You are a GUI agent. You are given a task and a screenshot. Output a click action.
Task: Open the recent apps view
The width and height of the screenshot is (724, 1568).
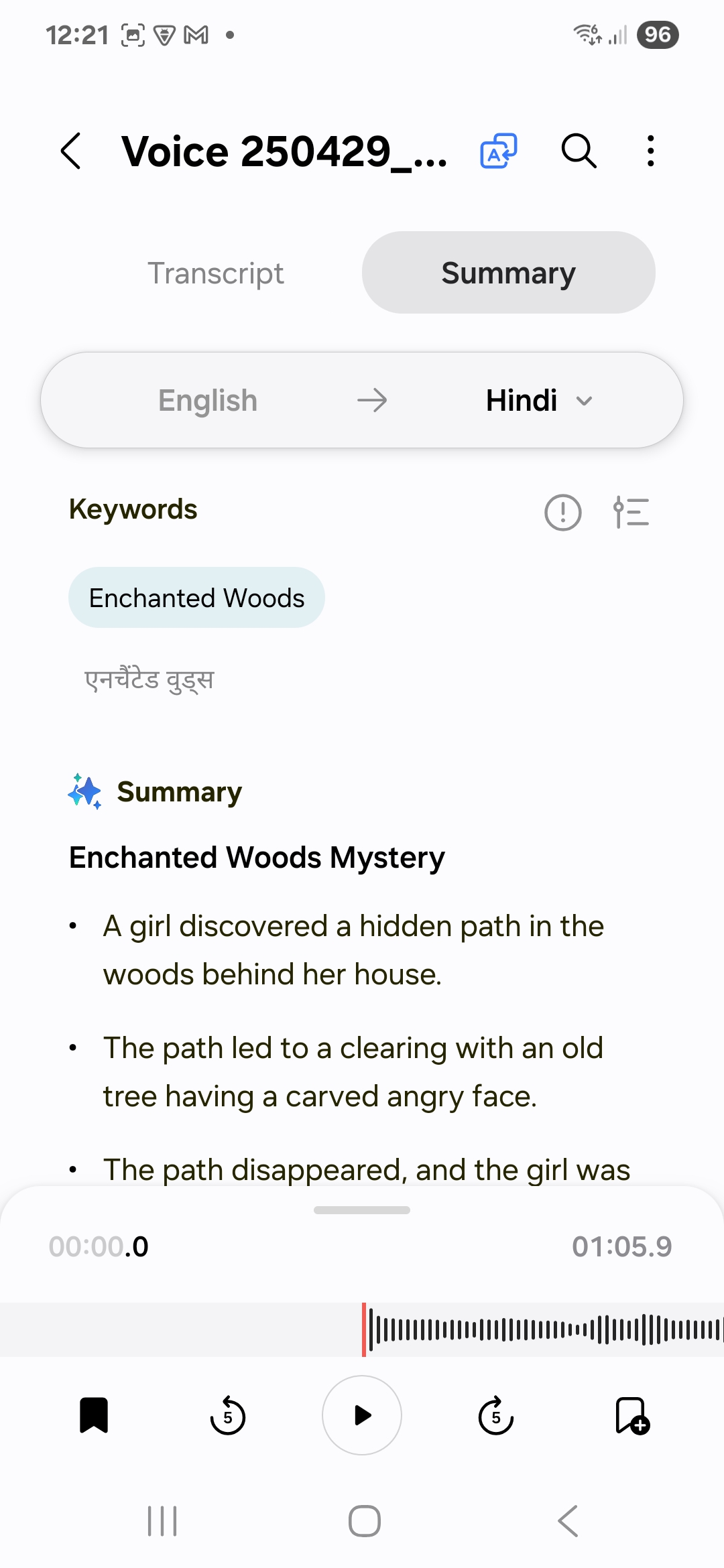click(162, 1521)
